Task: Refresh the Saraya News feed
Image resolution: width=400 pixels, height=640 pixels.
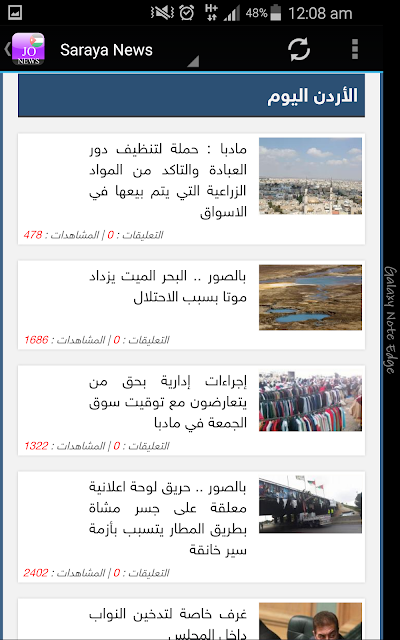Action: pos(299,50)
